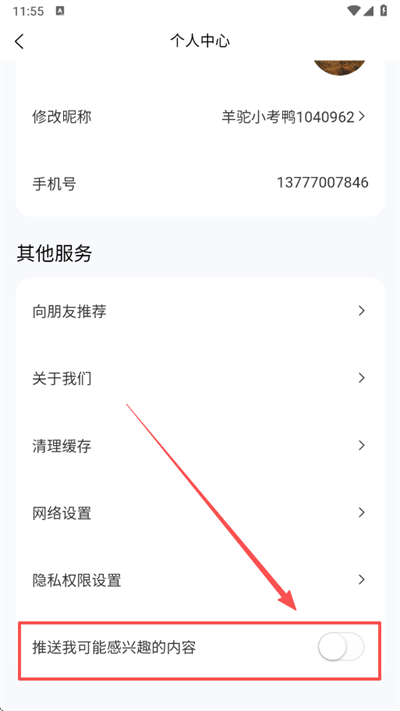Open 修改昵称 to change the nickname
This screenshot has width=400, height=711.
pyautogui.click(x=200, y=117)
